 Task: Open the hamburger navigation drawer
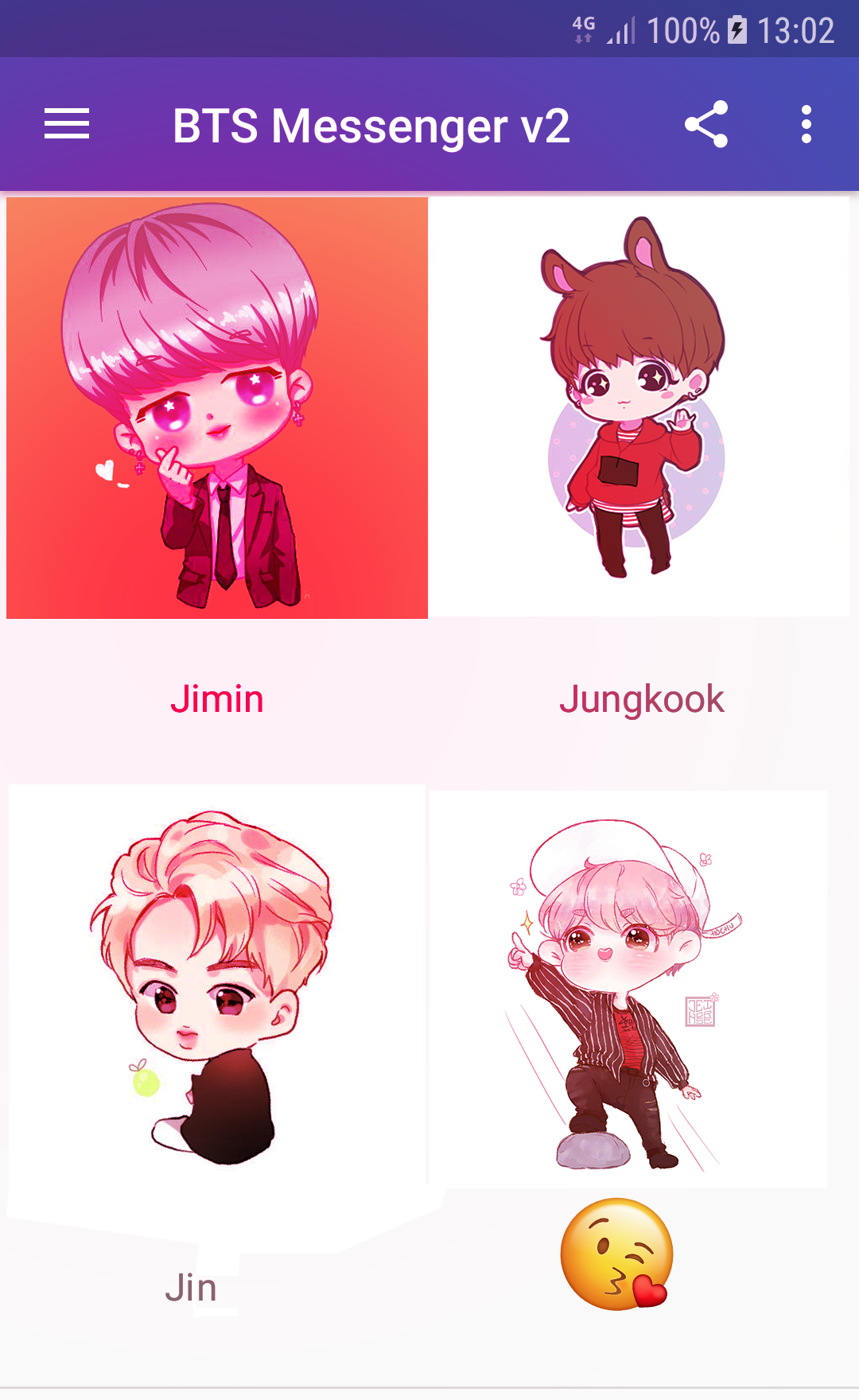[x=67, y=125]
